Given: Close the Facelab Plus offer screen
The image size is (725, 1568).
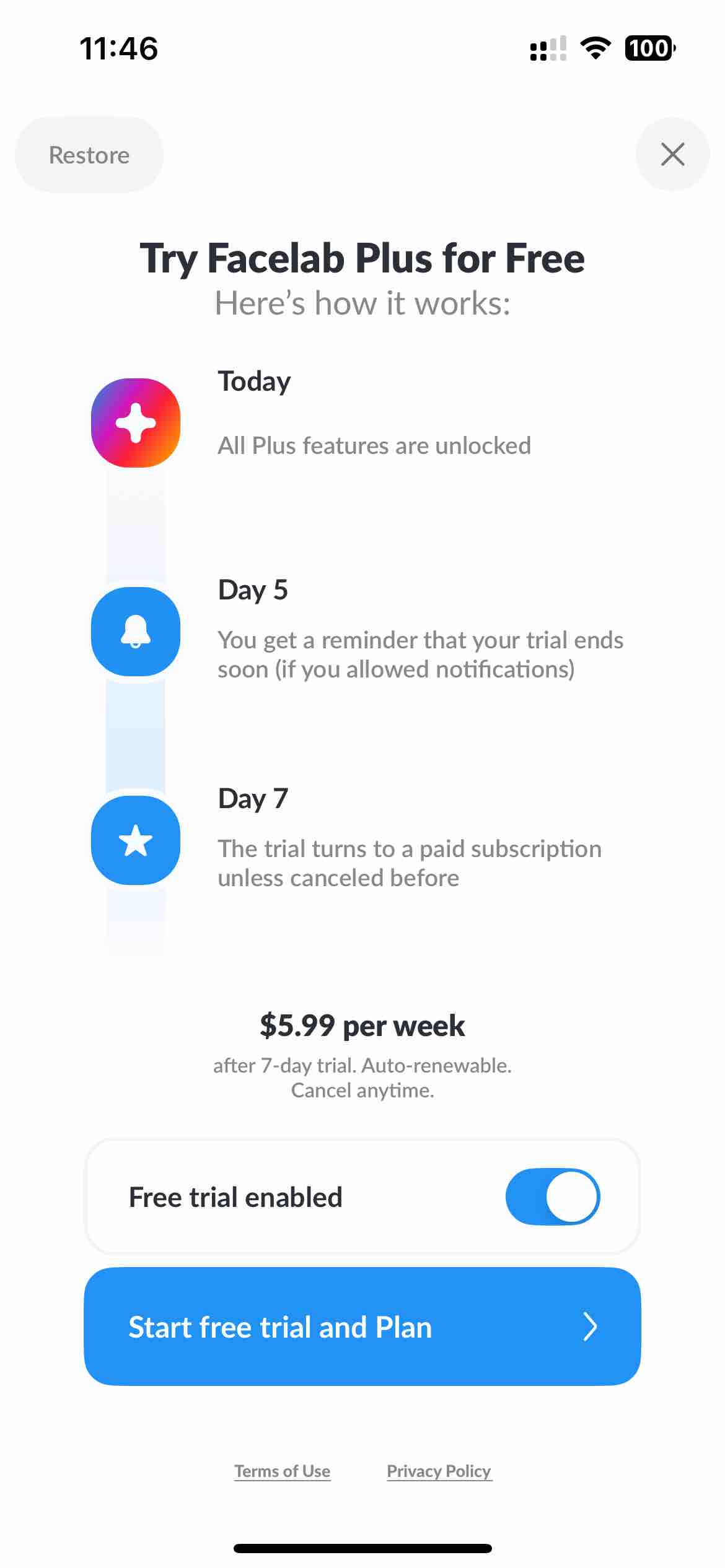Looking at the screenshot, I should click(672, 154).
